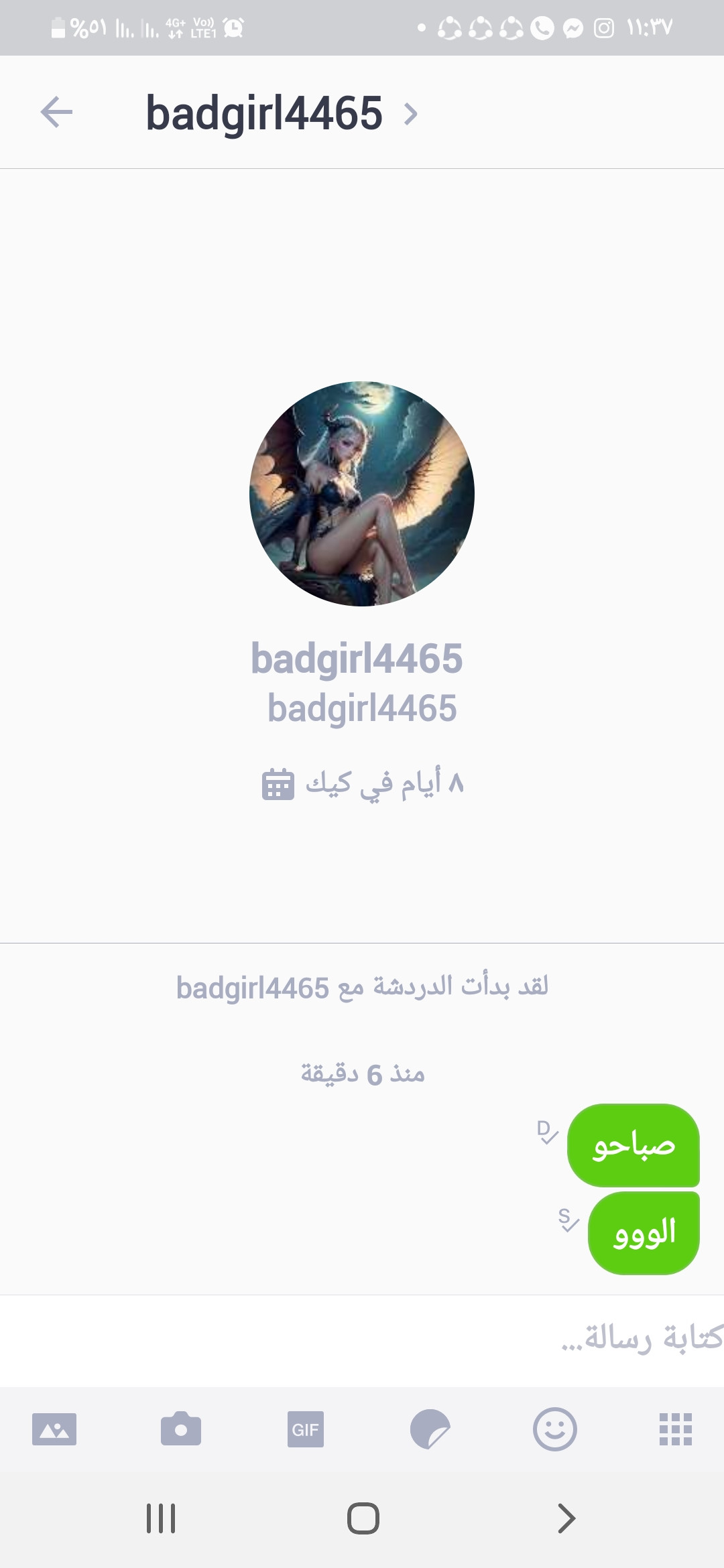Tap the system home button
This screenshot has width=724, height=1568.
click(363, 1518)
